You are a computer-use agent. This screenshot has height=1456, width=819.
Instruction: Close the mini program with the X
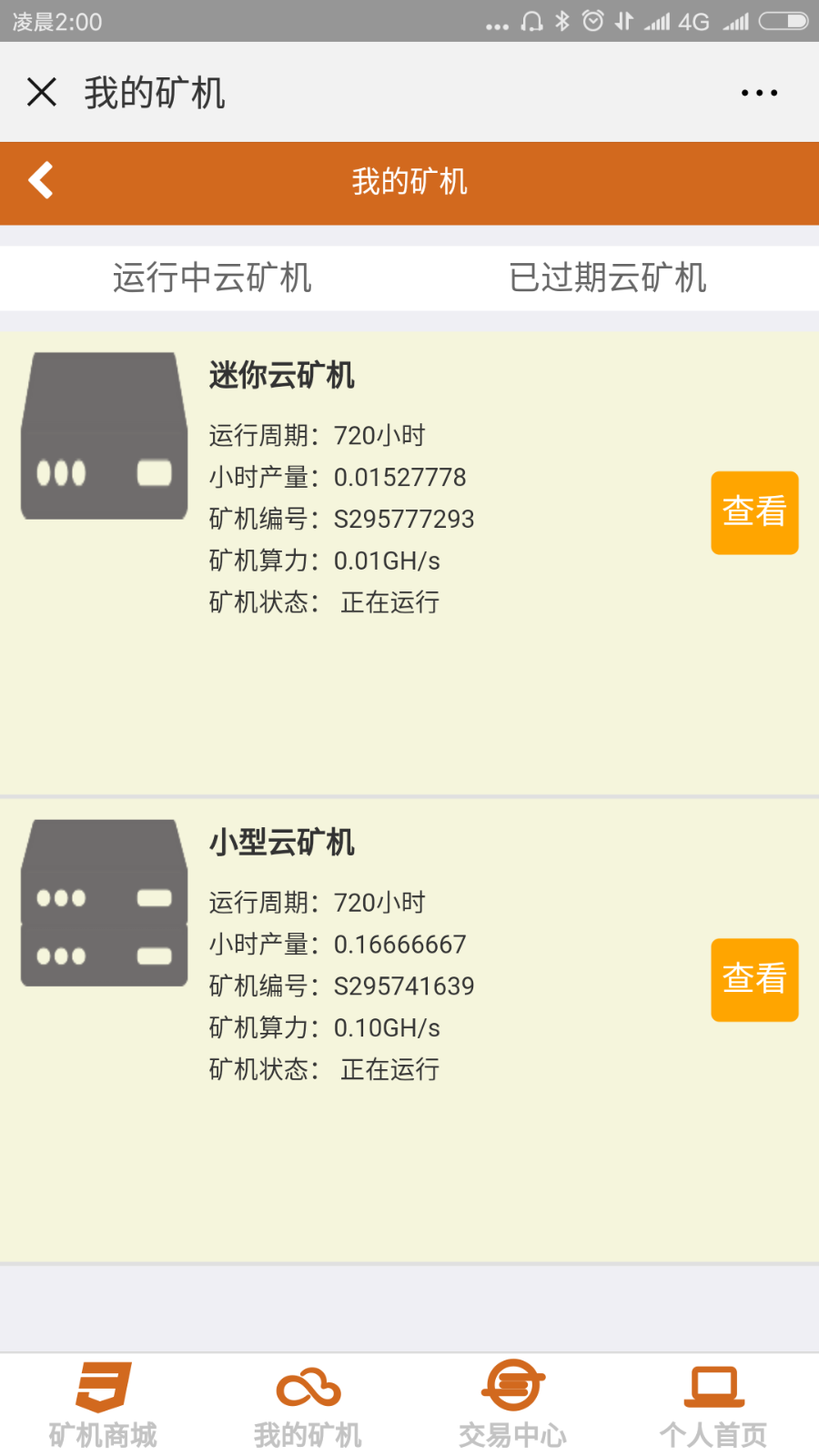(x=41, y=91)
